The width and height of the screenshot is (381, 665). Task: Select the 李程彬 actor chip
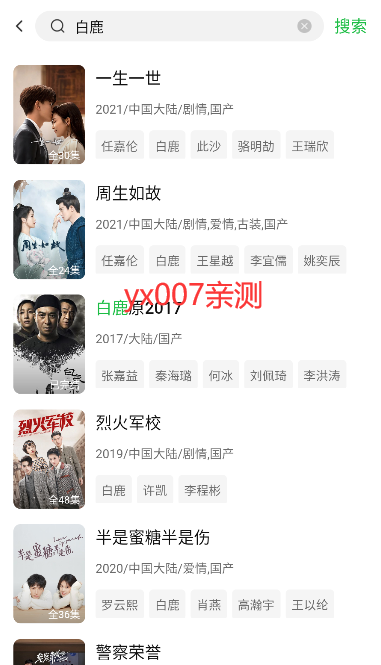coord(202,489)
